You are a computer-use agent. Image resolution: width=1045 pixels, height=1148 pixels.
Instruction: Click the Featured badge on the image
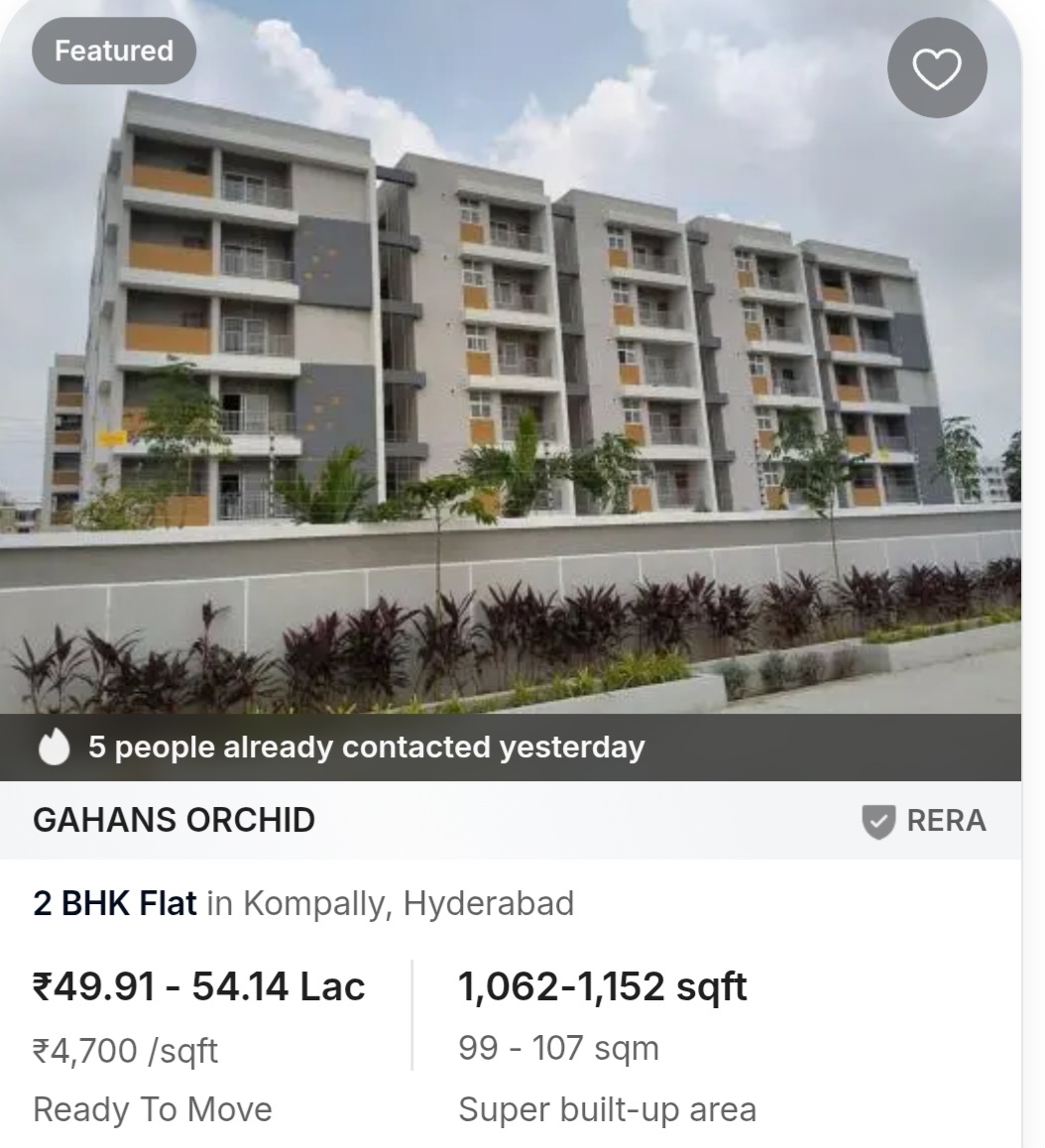click(x=113, y=50)
